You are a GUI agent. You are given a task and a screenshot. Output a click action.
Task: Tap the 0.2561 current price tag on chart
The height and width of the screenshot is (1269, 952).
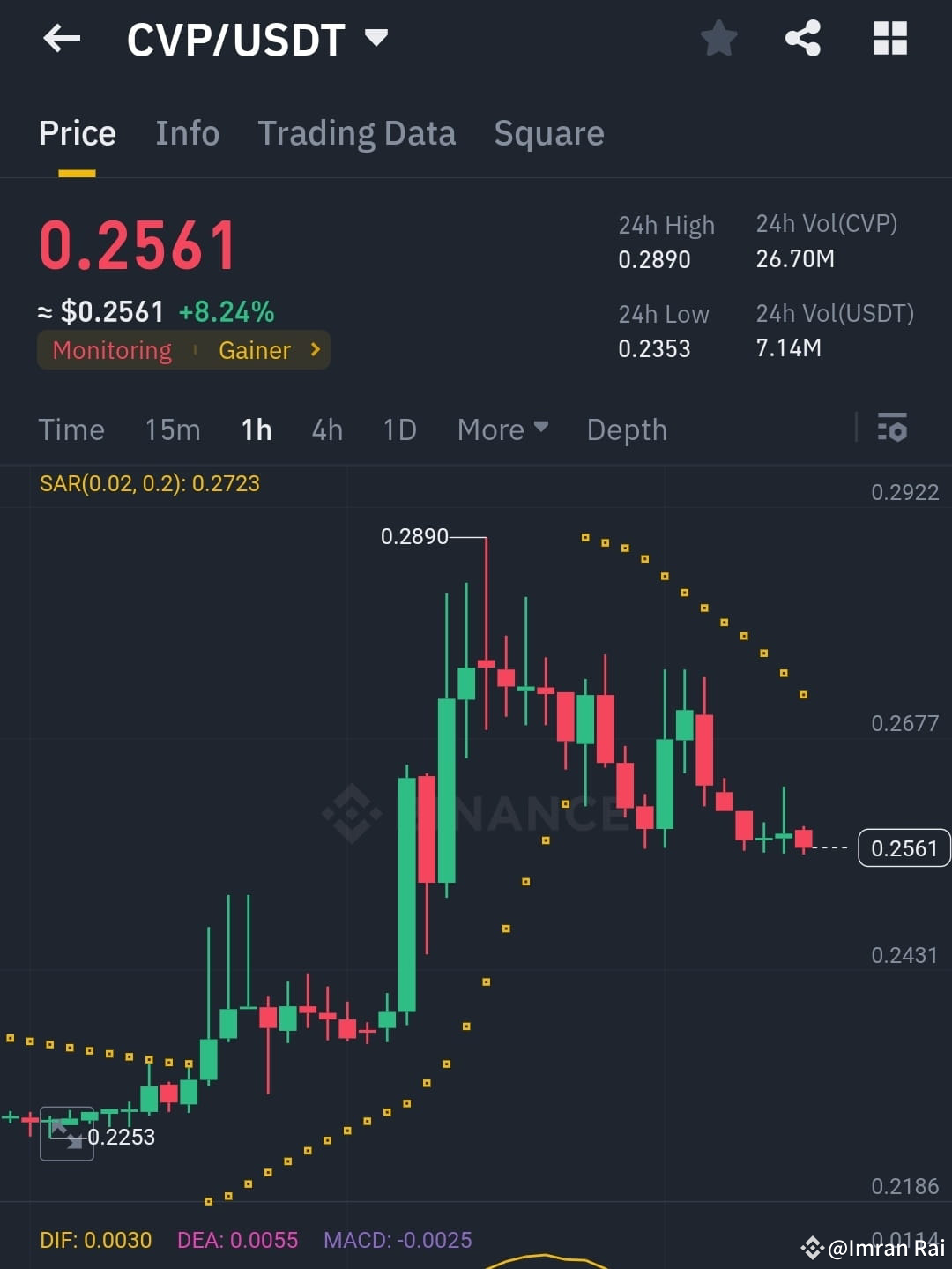[x=904, y=848]
